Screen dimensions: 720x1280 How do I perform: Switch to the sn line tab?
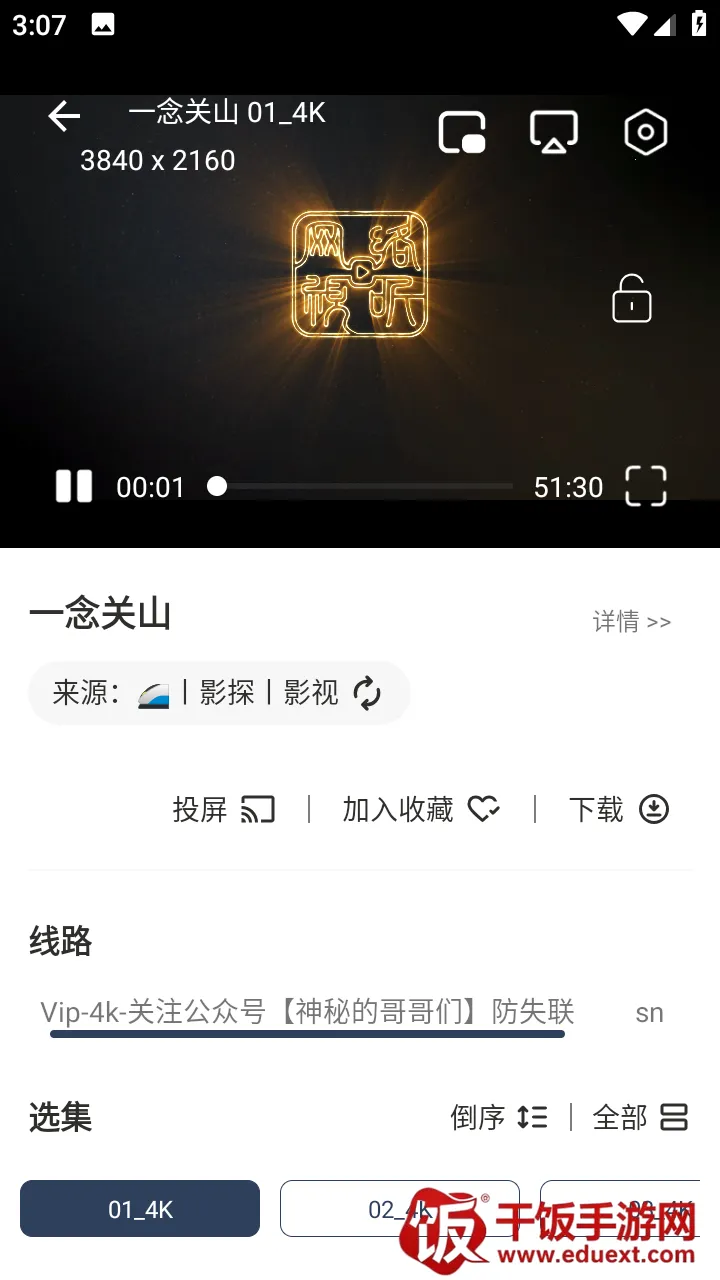649,1012
